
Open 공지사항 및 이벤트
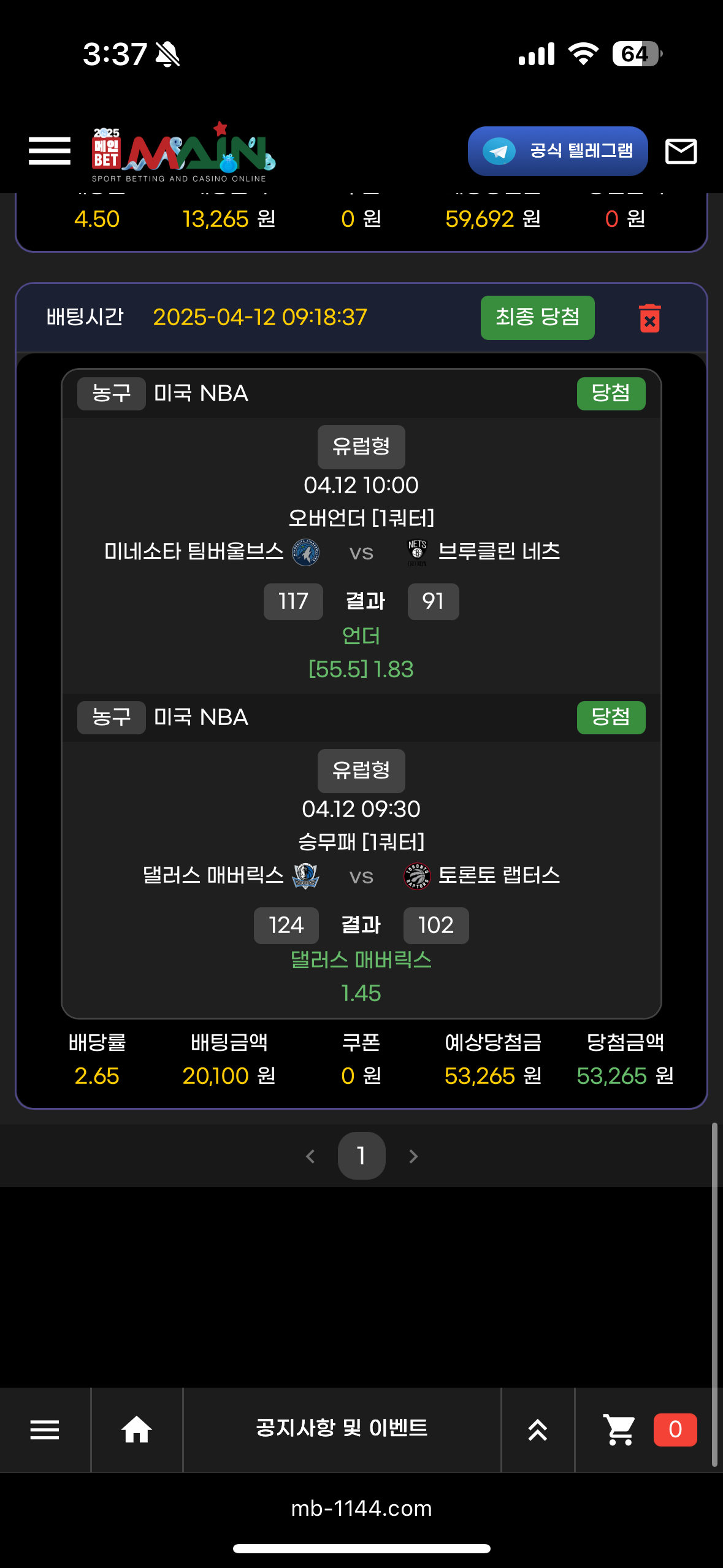pyautogui.click(x=342, y=1429)
